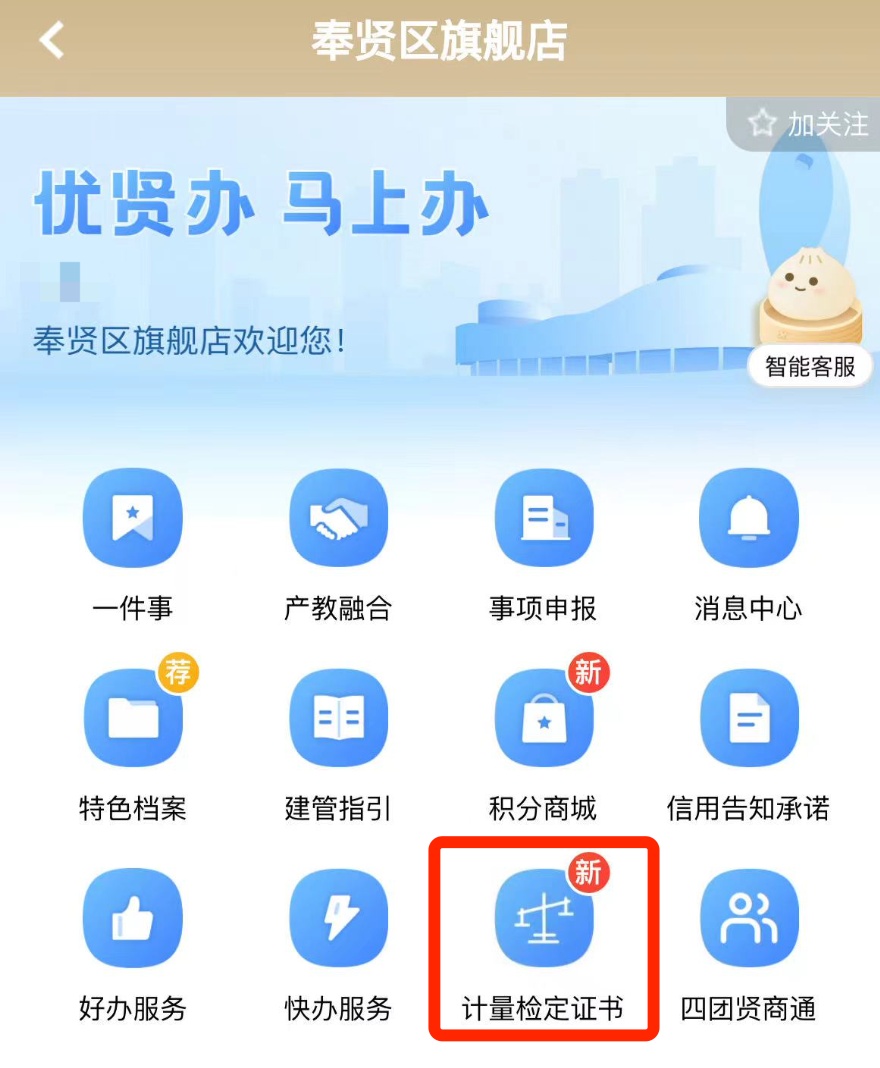
Task: Select 事项申报
Action: [x=543, y=518]
